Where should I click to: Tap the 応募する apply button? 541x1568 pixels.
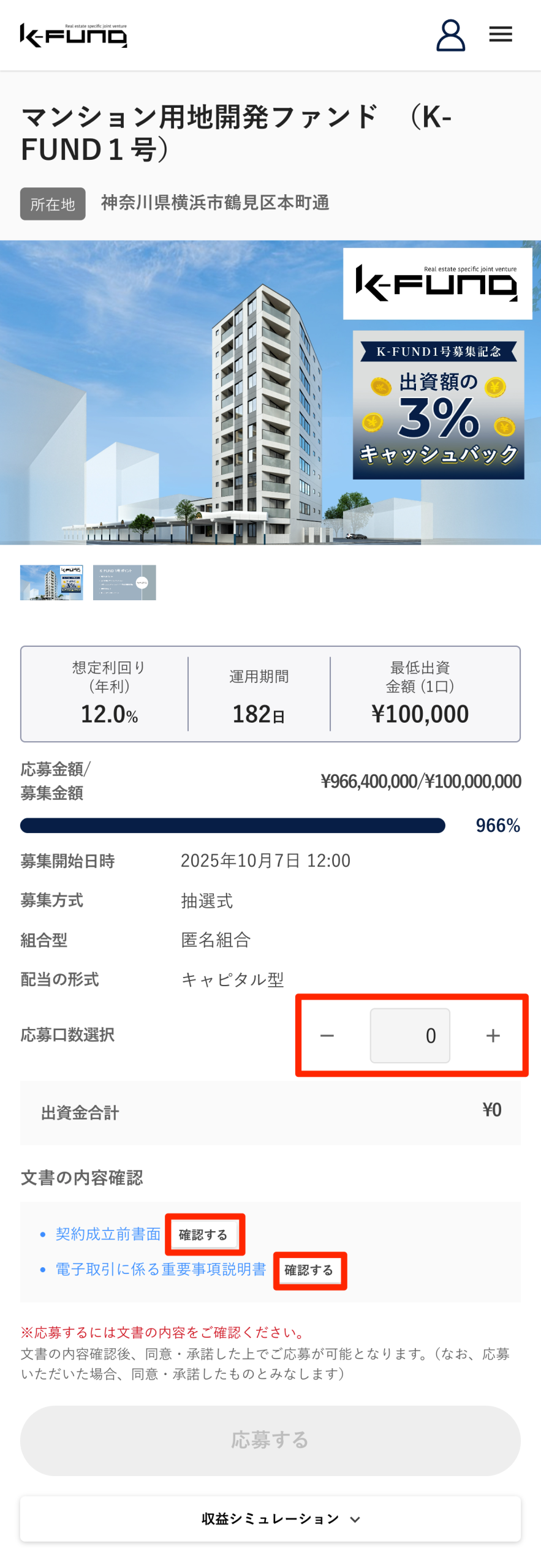pos(270,1439)
